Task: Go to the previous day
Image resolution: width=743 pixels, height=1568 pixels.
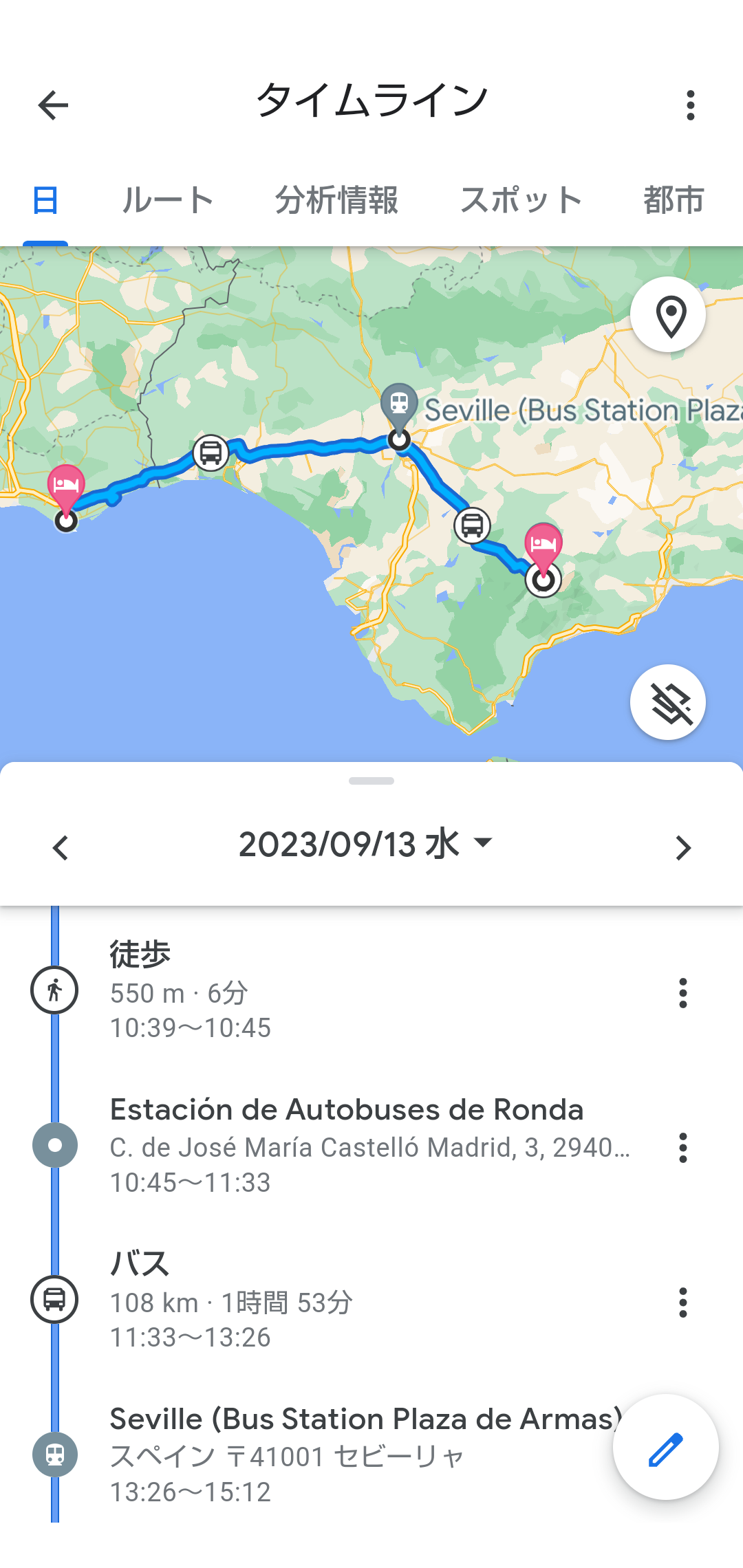Action: pyautogui.click(x=61, y=848)
